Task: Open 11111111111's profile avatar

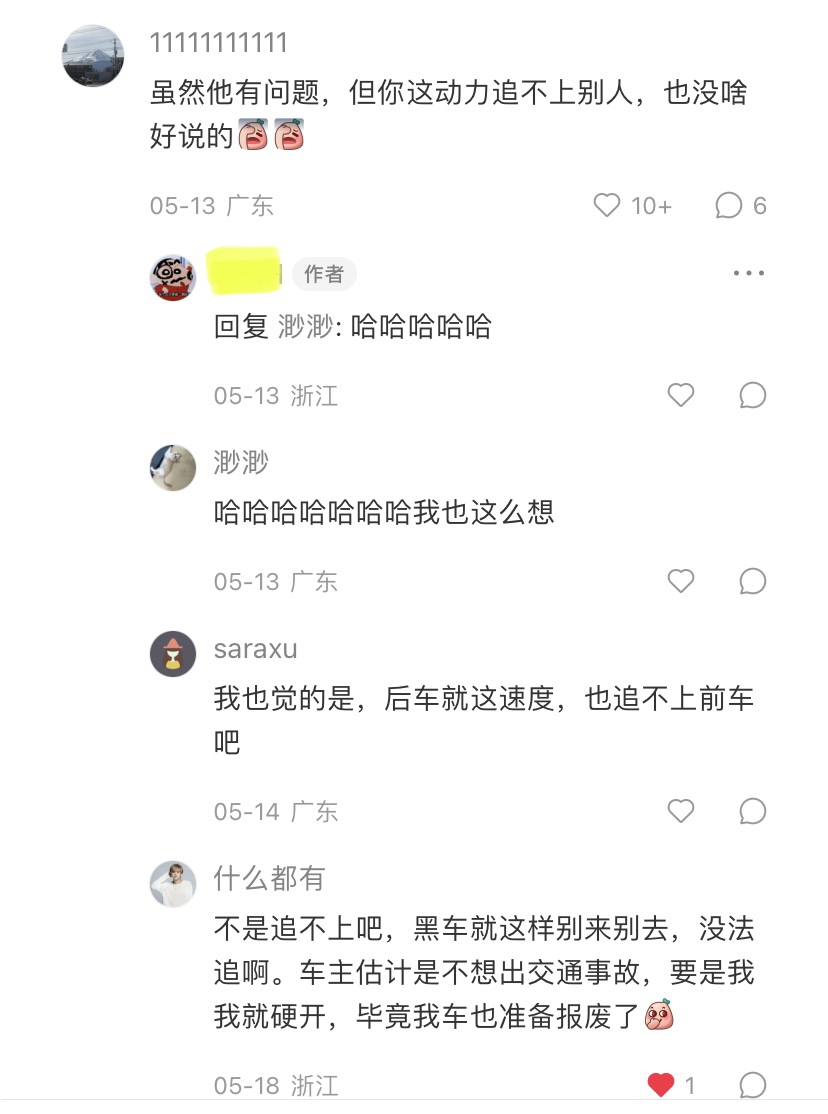Action: (x=93, y=56)
